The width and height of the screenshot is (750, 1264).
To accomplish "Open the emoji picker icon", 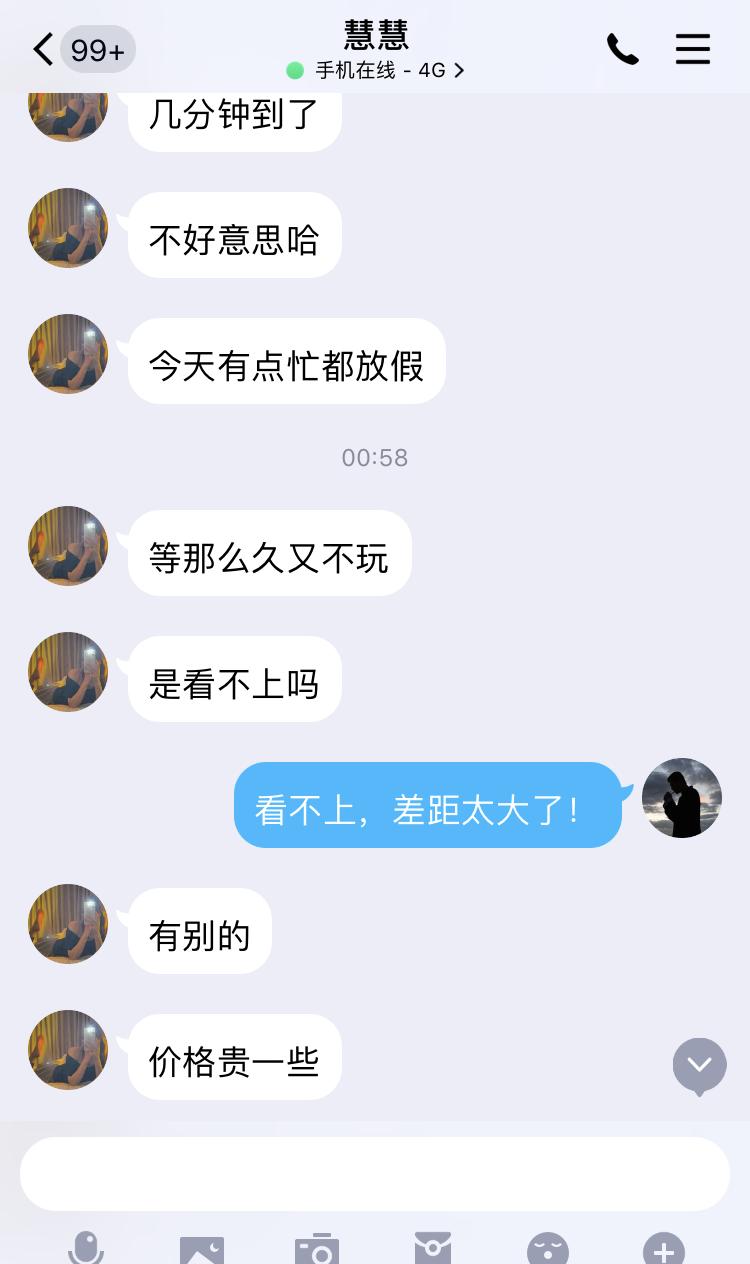I will point(547,1248).
